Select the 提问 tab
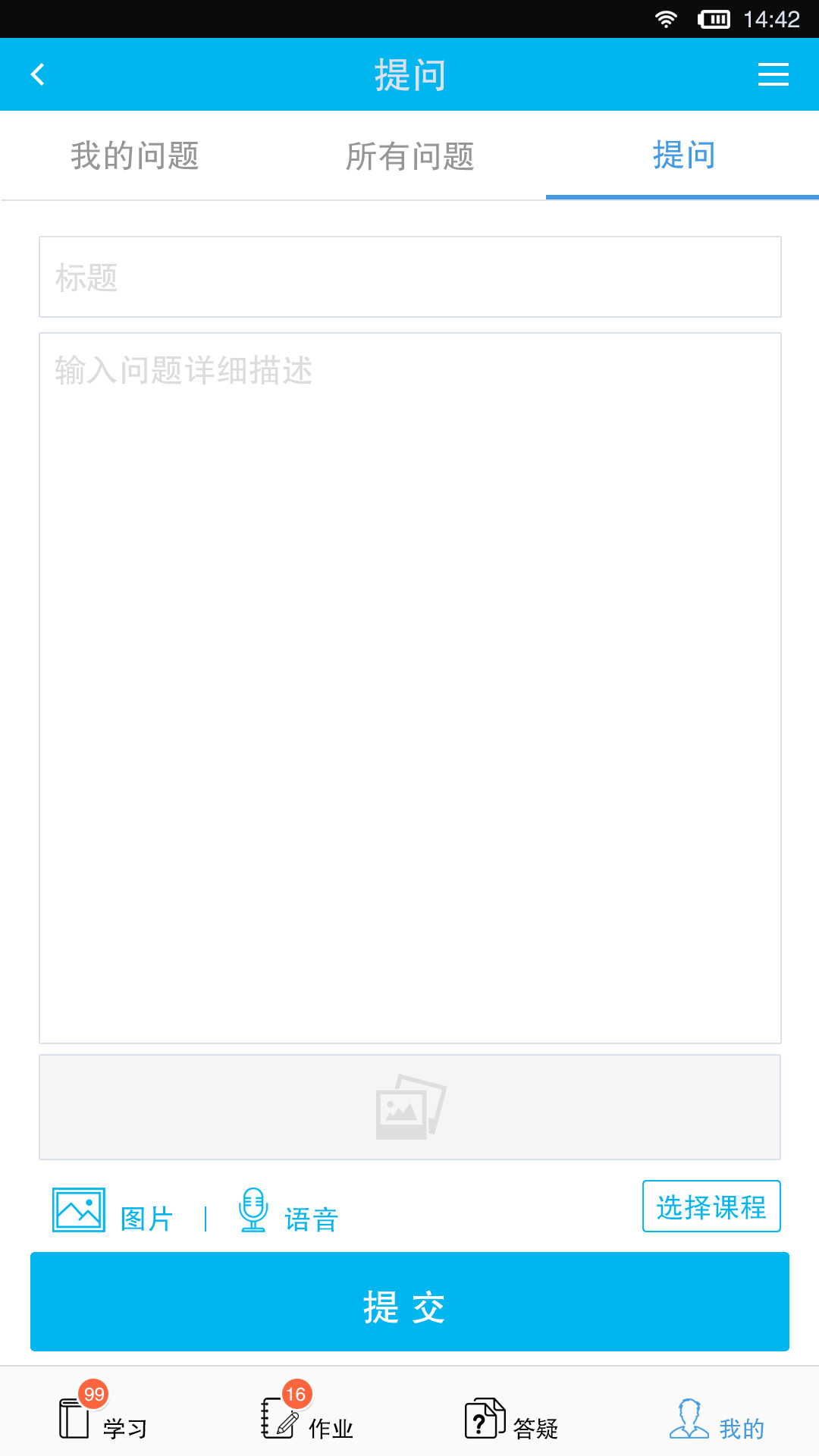This screenshot has height=1456, width=819. click(683, 155)
